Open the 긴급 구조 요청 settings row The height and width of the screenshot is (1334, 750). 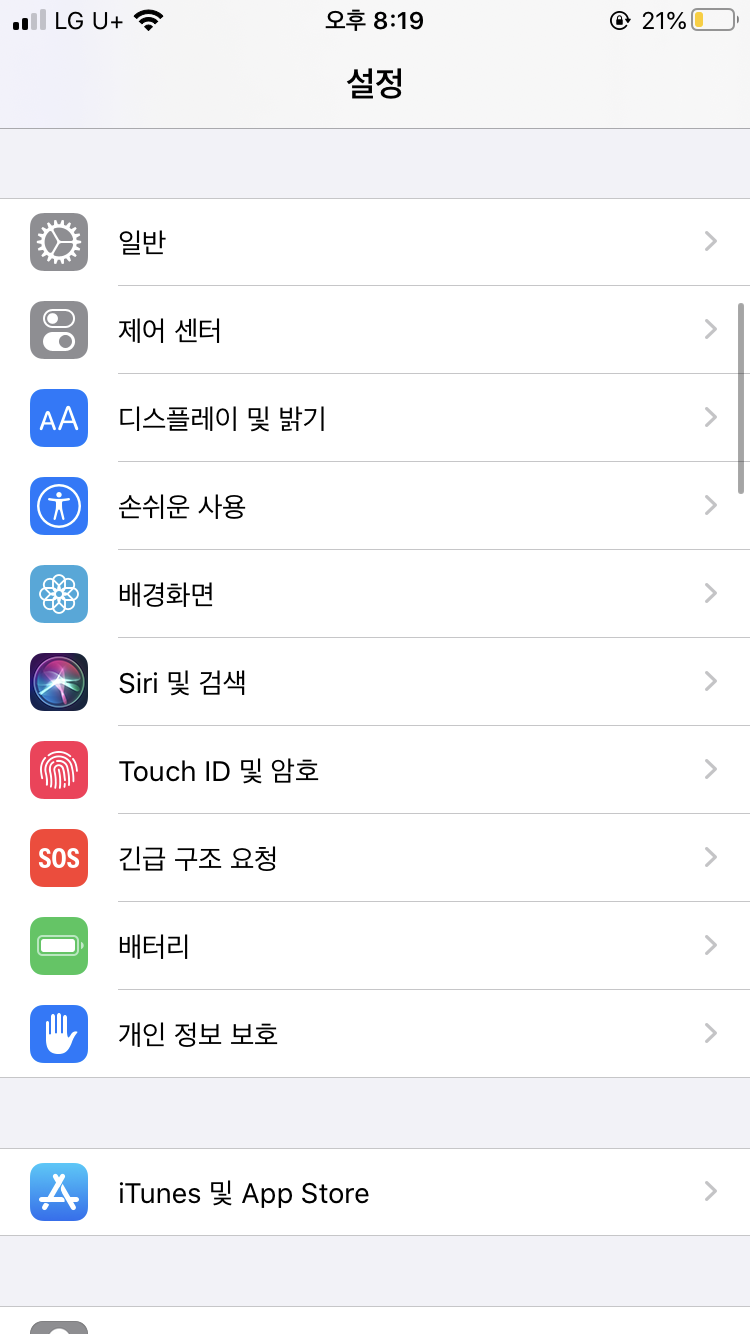pyautogui.click(x=375, y=858)
